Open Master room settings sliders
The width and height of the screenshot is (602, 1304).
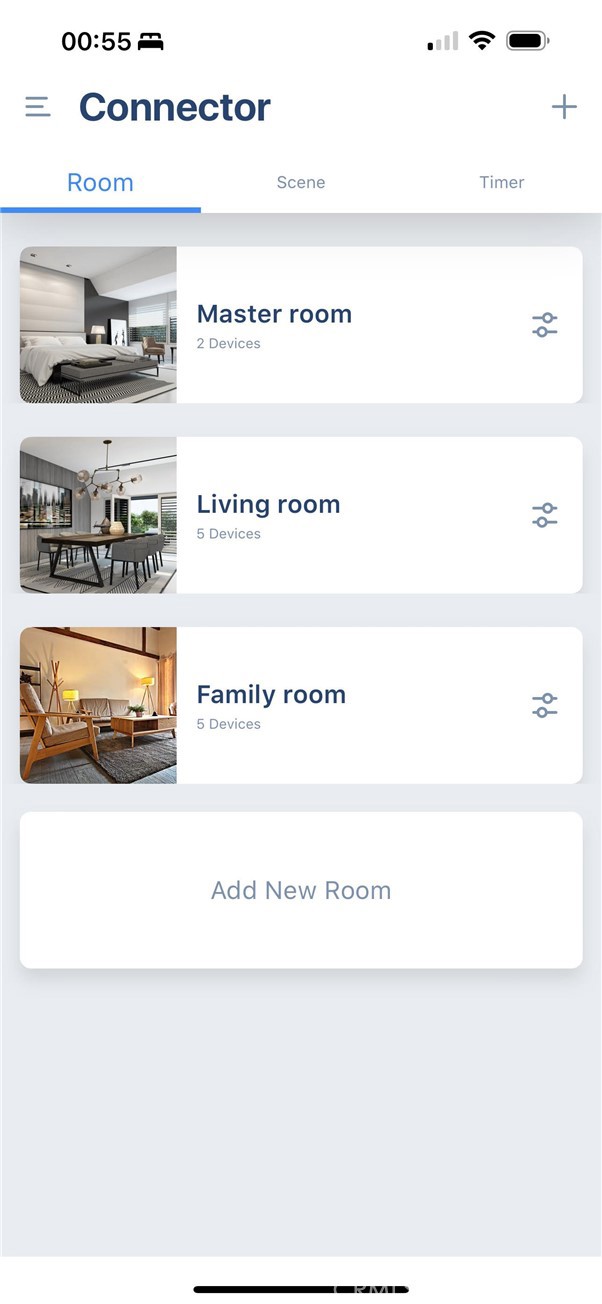pos(544,325)
